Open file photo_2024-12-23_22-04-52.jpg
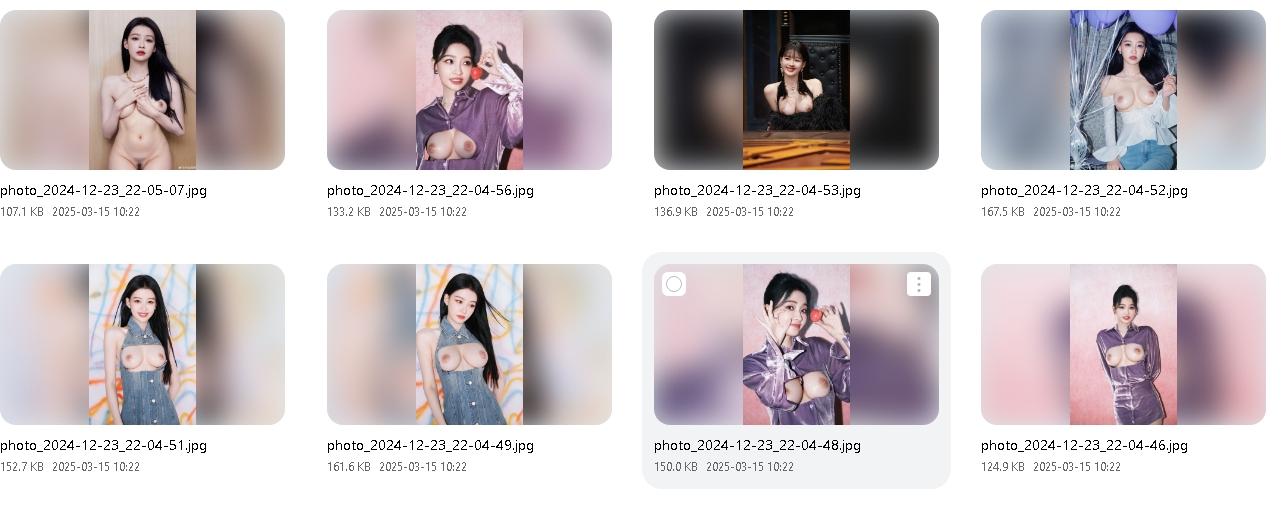Screen dimensions: 1281x507 coord(1084,190)
